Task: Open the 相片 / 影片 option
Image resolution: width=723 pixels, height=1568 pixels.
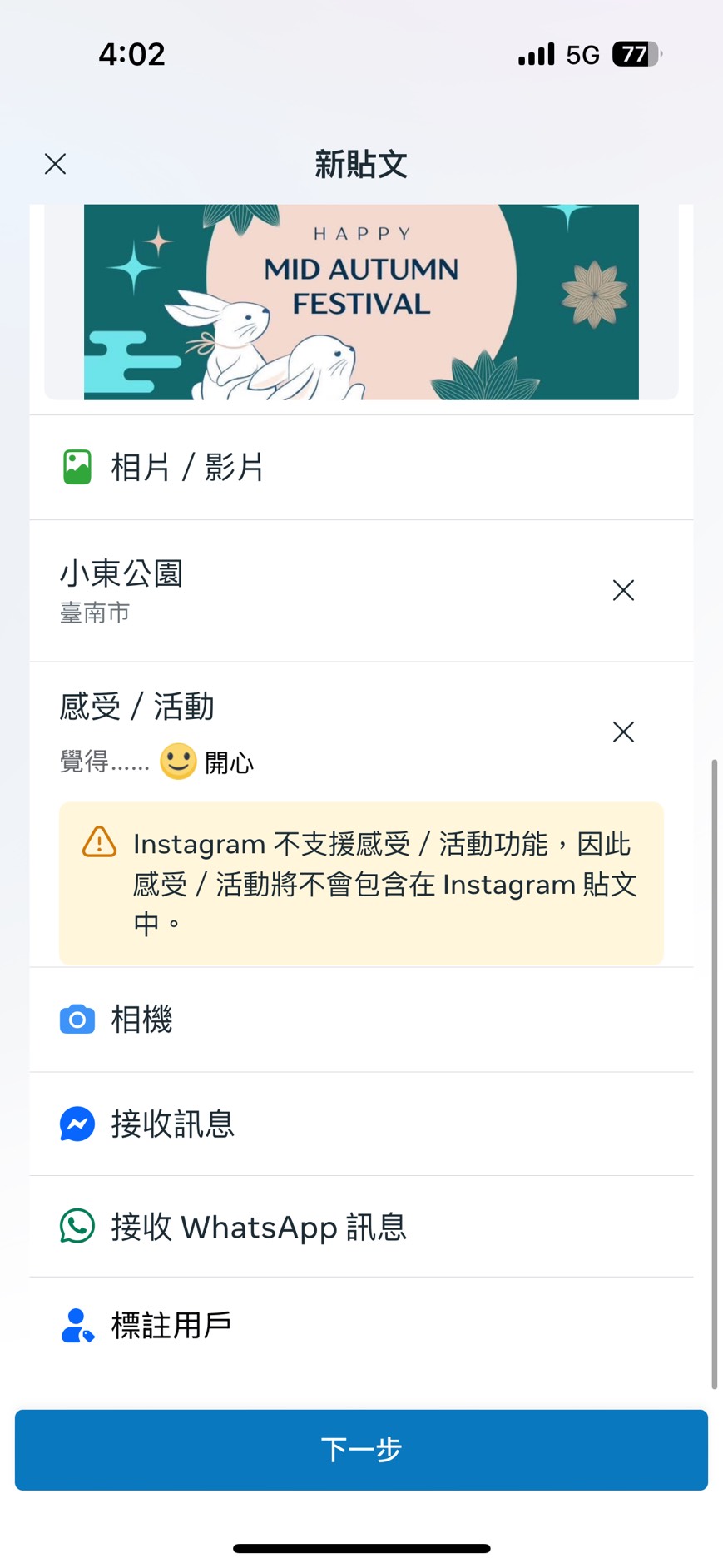Action: (x=187, y=468)
